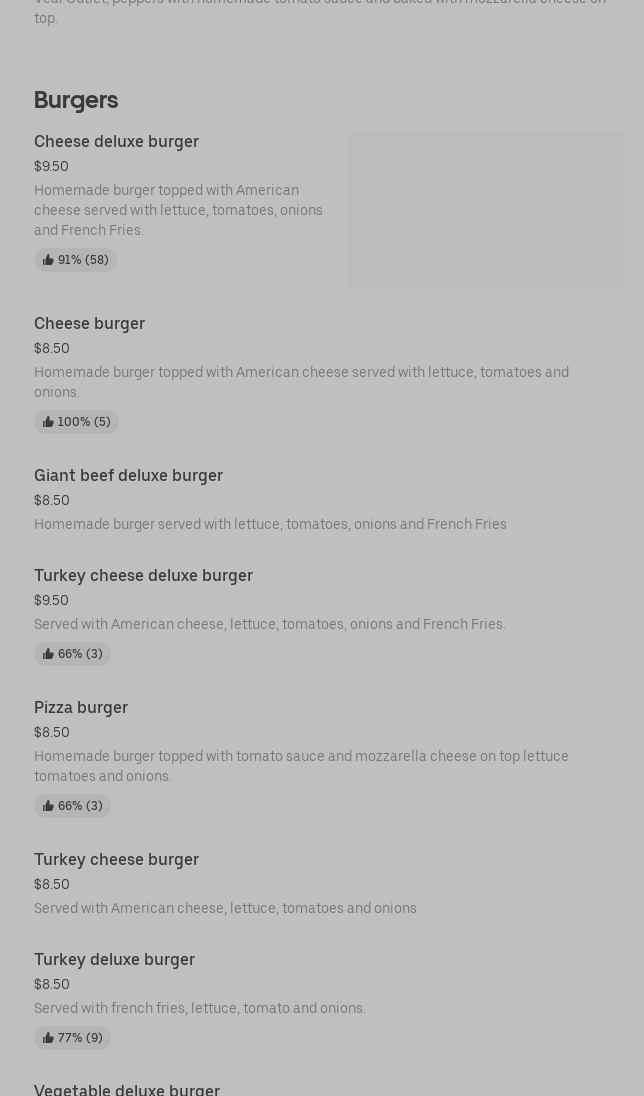Open the Giant beef deluxe burger
This screenshot has height=1096, width=644.
(x=129, y=475)
